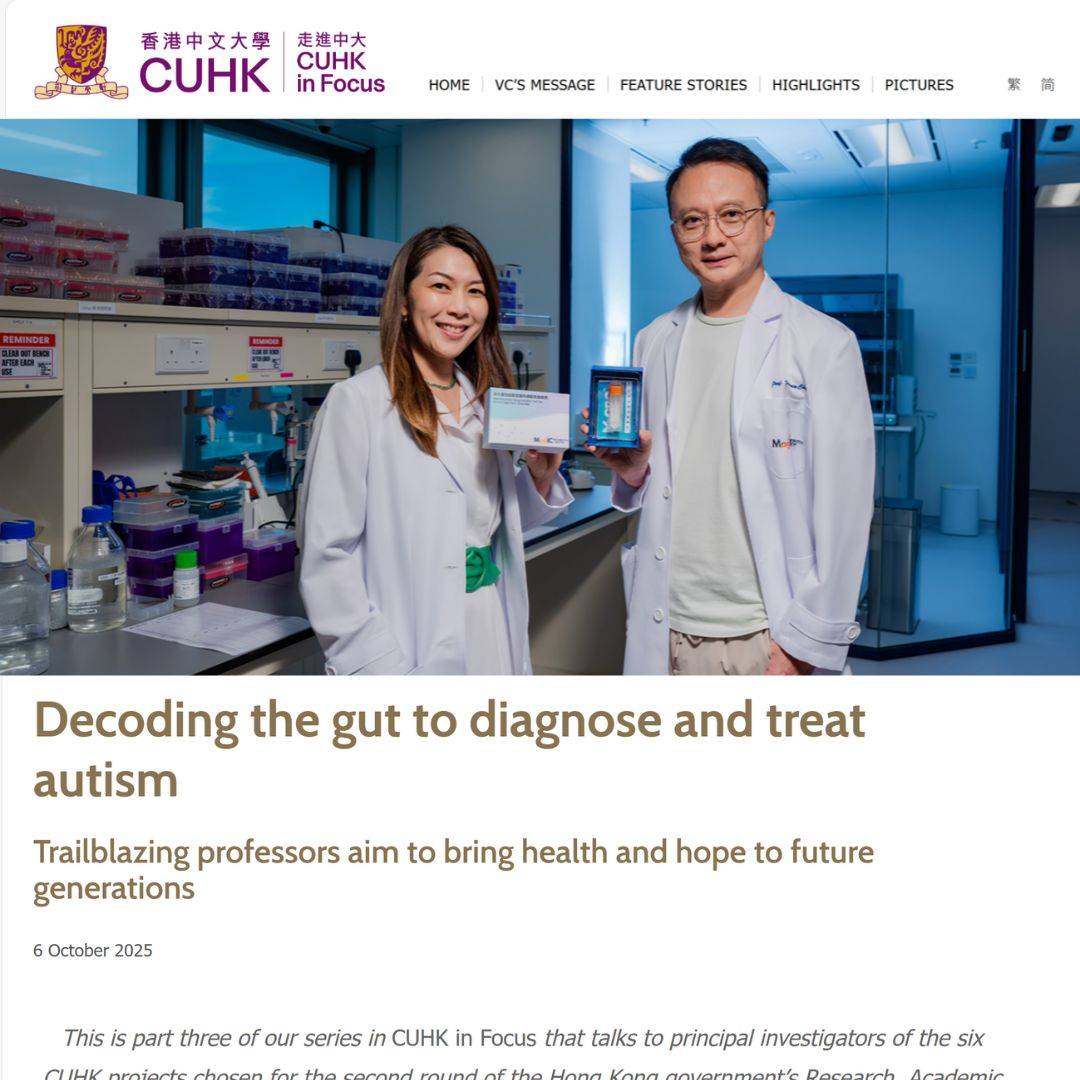This screenshot has width=1080, height=1080.
Task: Switch language to Traditional Chinese 繁
Action: point(1014,85)
